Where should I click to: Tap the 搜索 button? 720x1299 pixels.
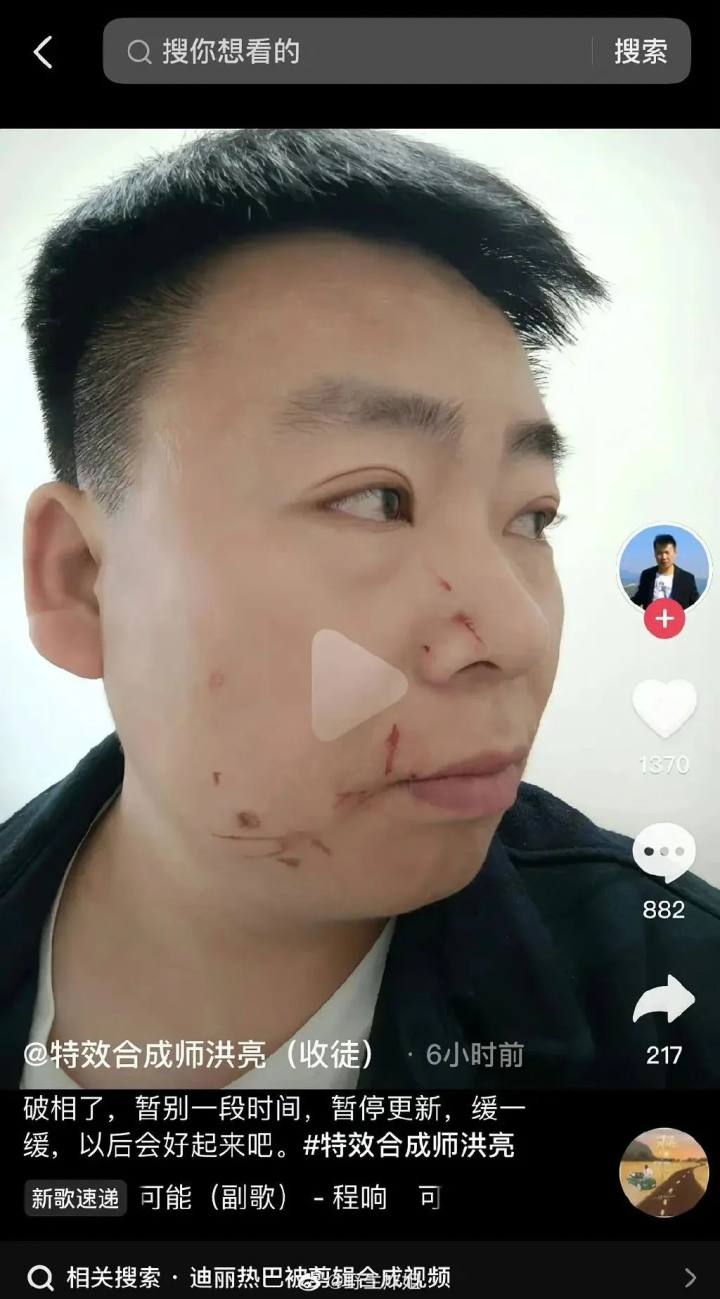[640, 52]
